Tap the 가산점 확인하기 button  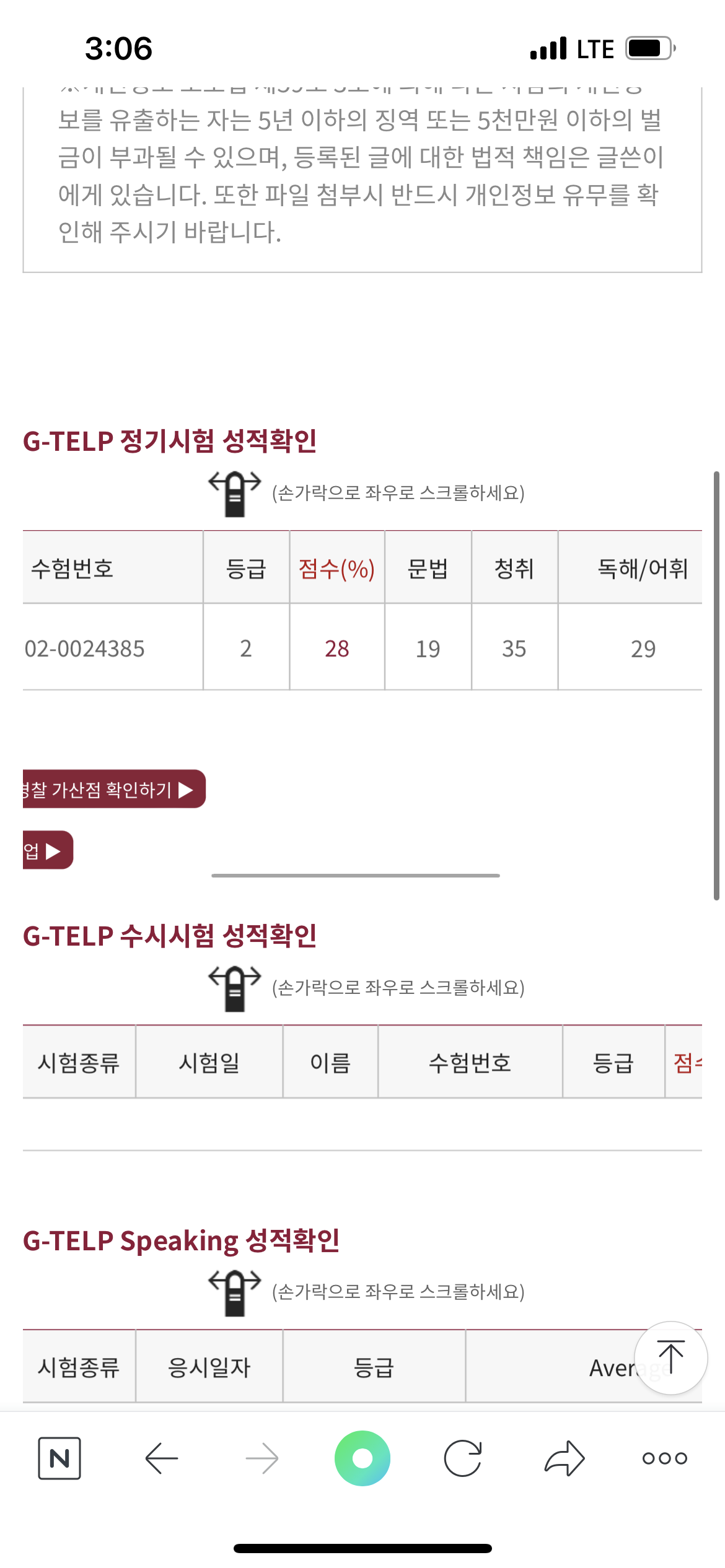tap(114, 789)
